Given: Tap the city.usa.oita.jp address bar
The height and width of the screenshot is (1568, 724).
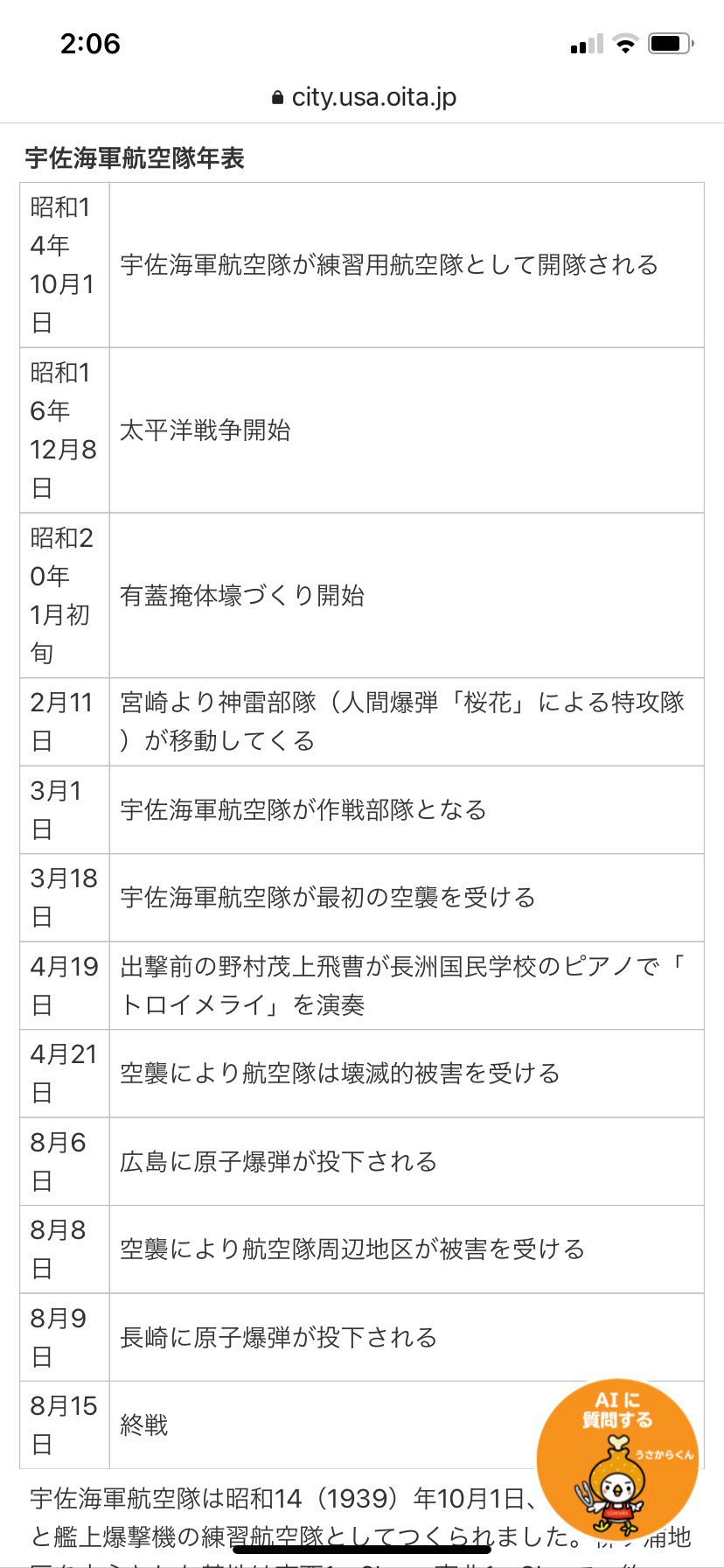Looking at the screenshot, I should point(364,97).
